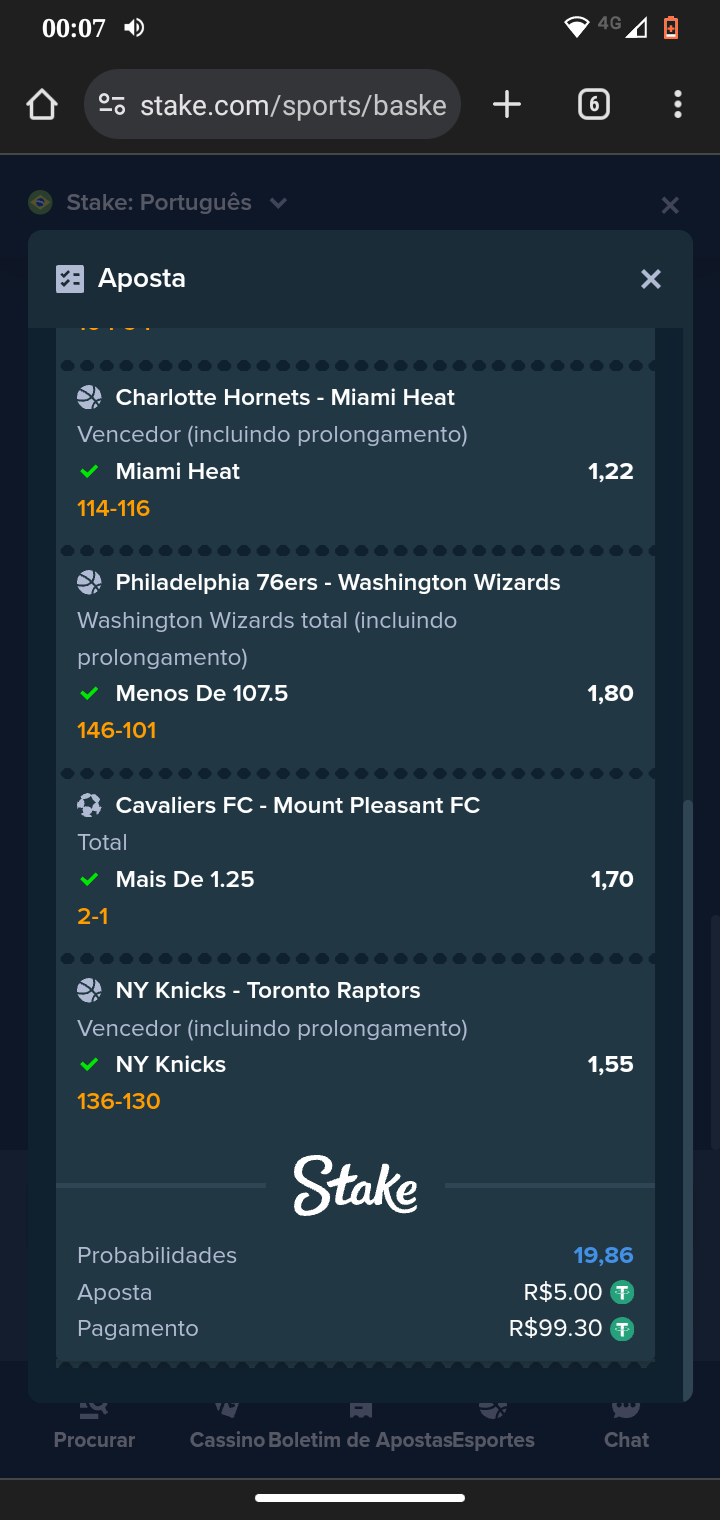Viewport: 720px width, 1520px height.
Task: Go to the browser home page
Action: (42, 104)
